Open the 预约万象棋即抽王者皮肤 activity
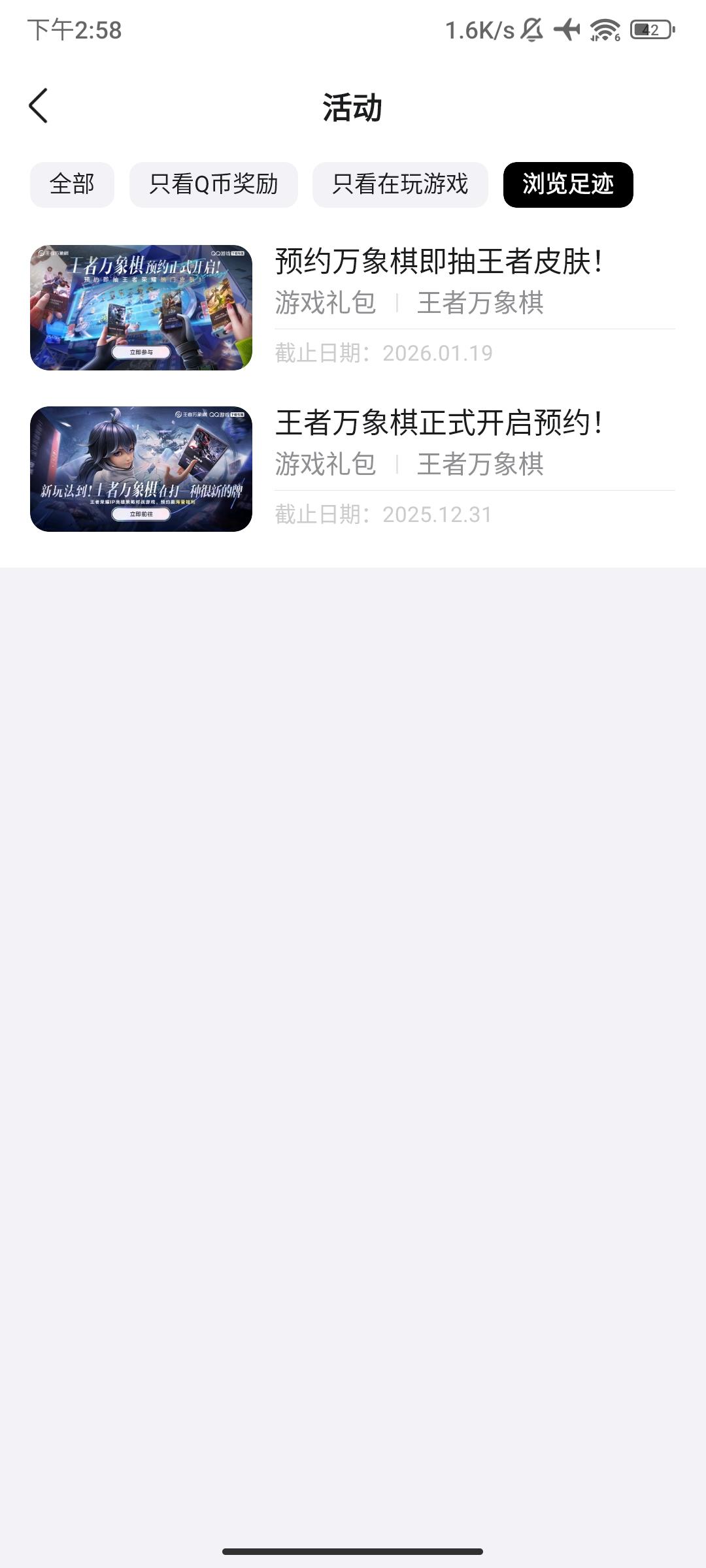The height and width of the screenshot is (1568, 706). pos(353,308)
